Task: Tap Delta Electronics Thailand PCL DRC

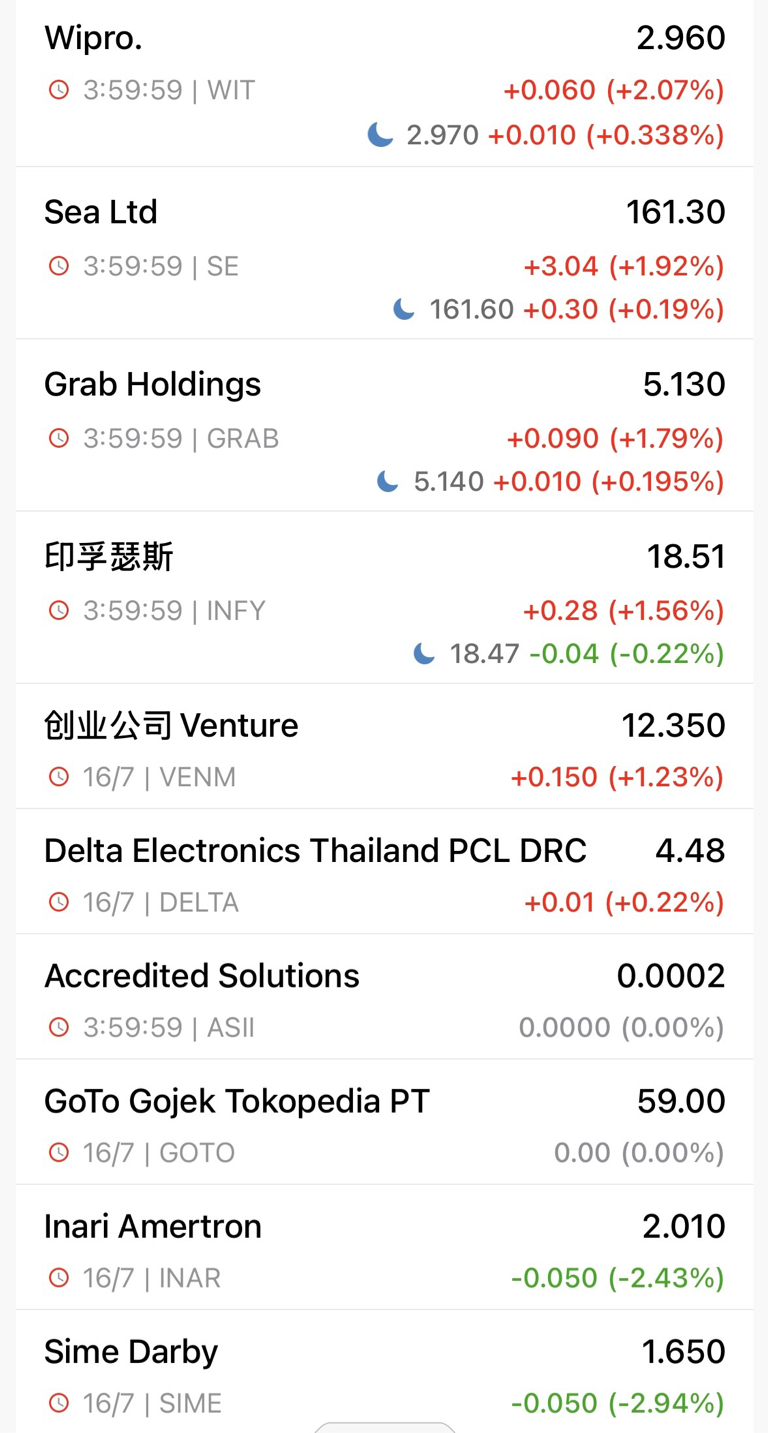Action: 384,871
